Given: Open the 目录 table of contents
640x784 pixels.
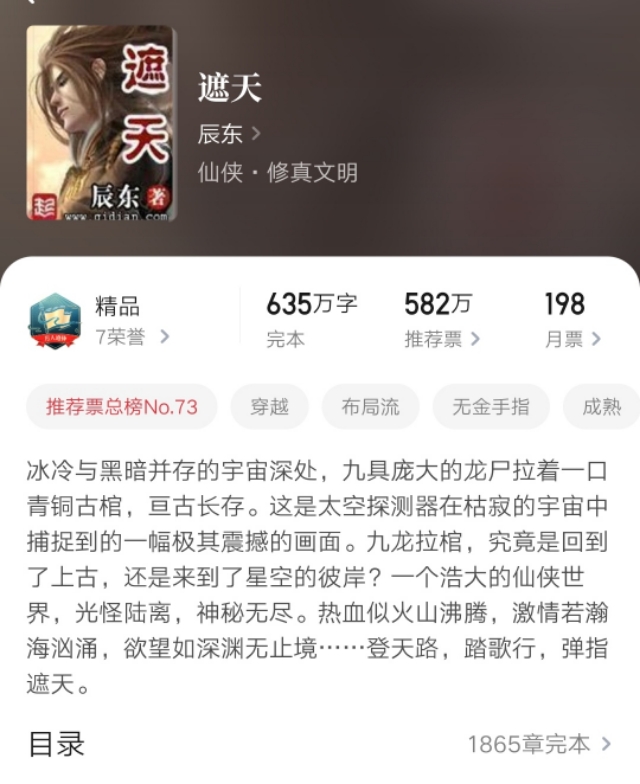Looking at the screenshot, I should click(x=539, y=743).
